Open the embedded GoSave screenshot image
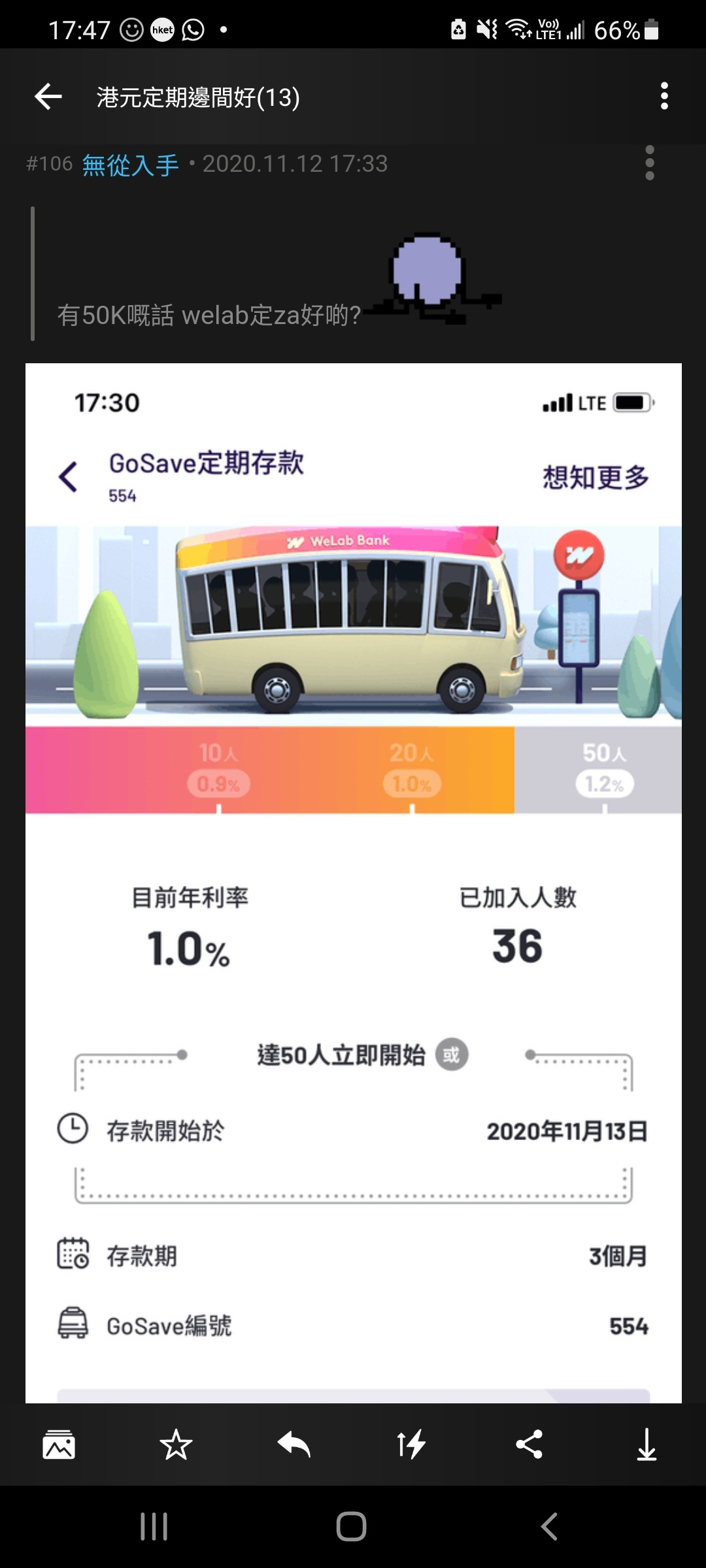The width and height of the screenshot is (706, 1568). click(353, 882)
